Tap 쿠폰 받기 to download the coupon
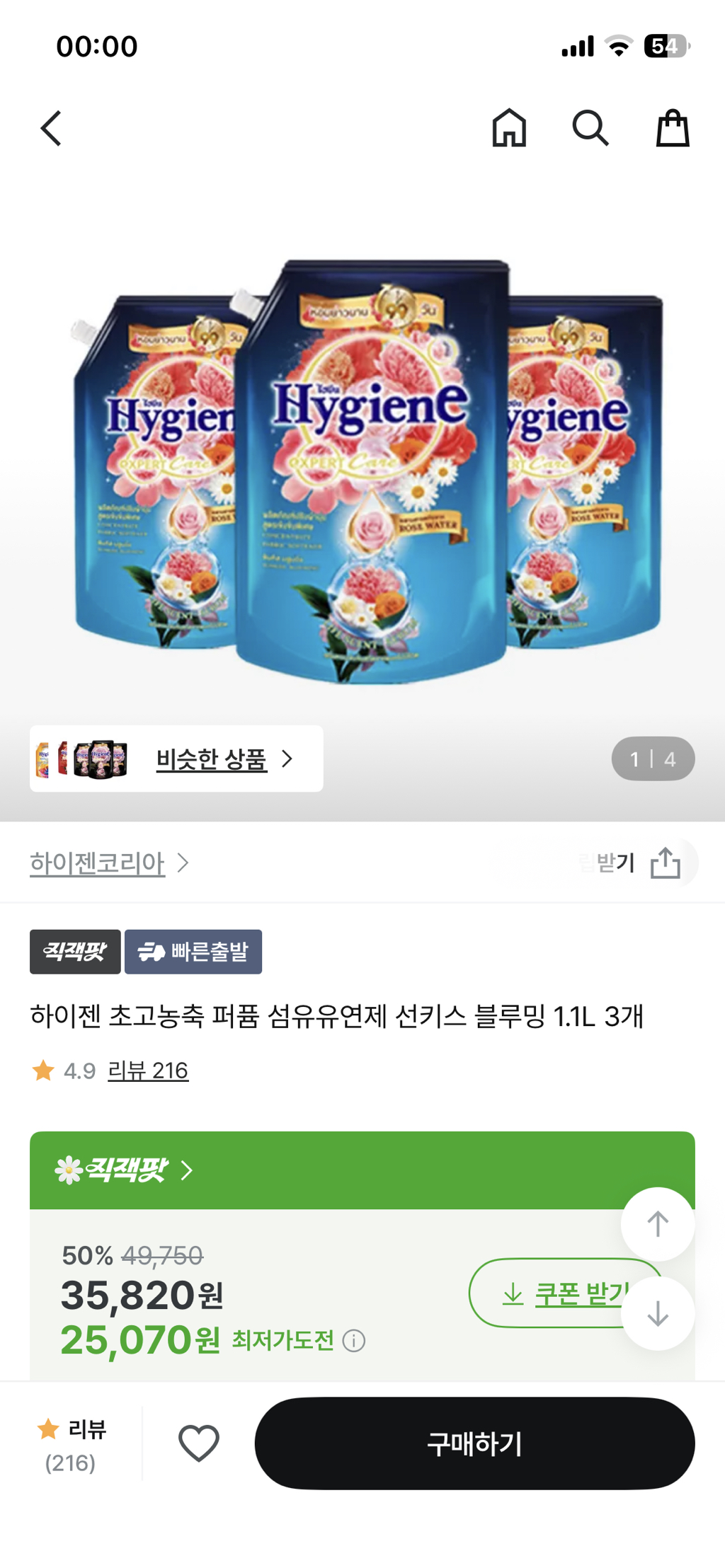Screen dimensions: 725x1568 [565, 1293]
